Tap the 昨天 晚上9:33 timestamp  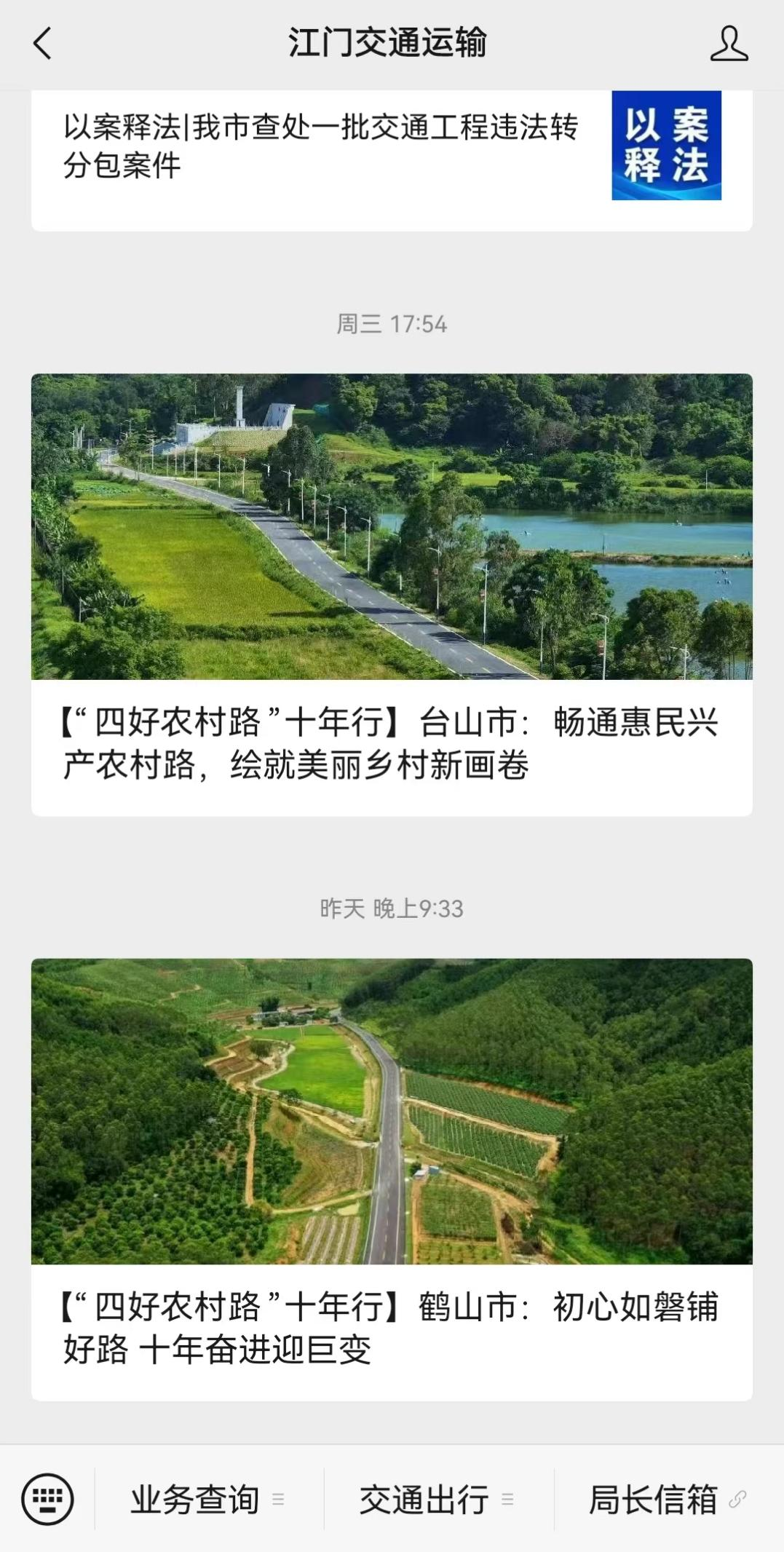click(x=392, y=906)
